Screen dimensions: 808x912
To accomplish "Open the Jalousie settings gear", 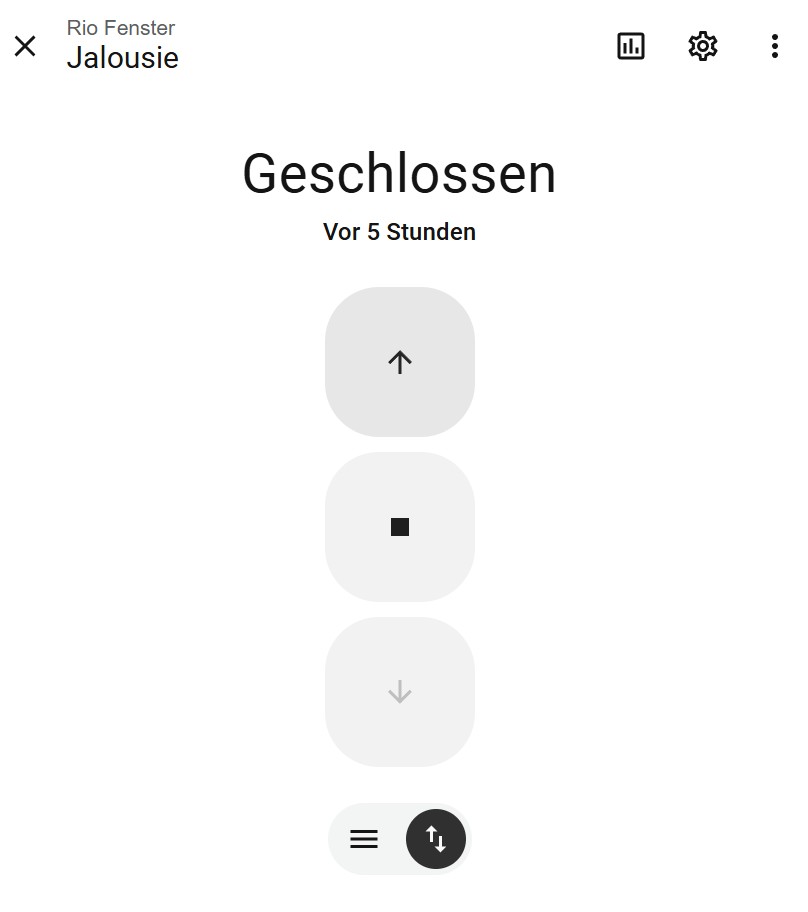I will coord(703,46).
